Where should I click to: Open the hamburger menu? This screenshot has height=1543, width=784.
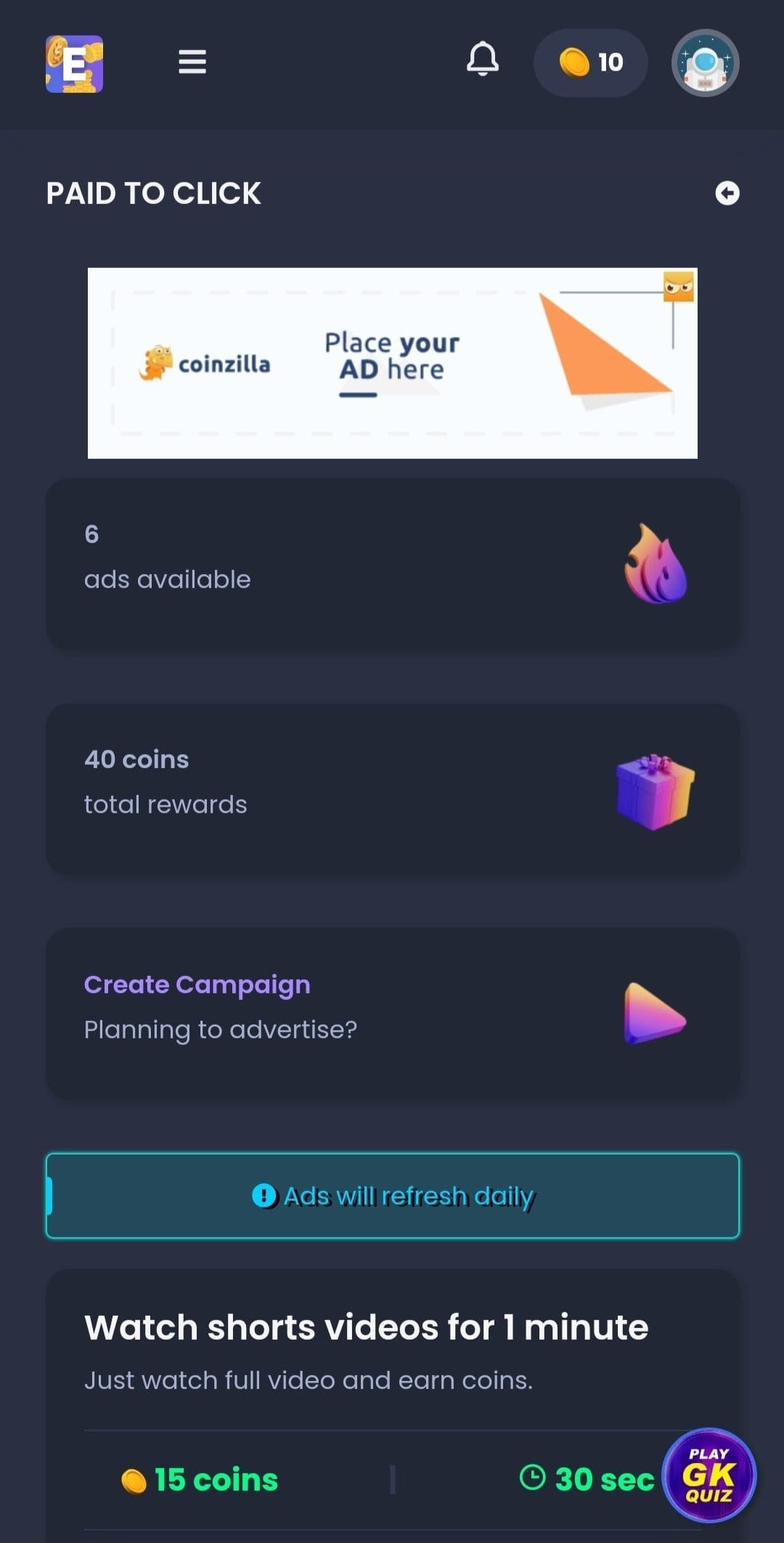(x=192, y=62)
